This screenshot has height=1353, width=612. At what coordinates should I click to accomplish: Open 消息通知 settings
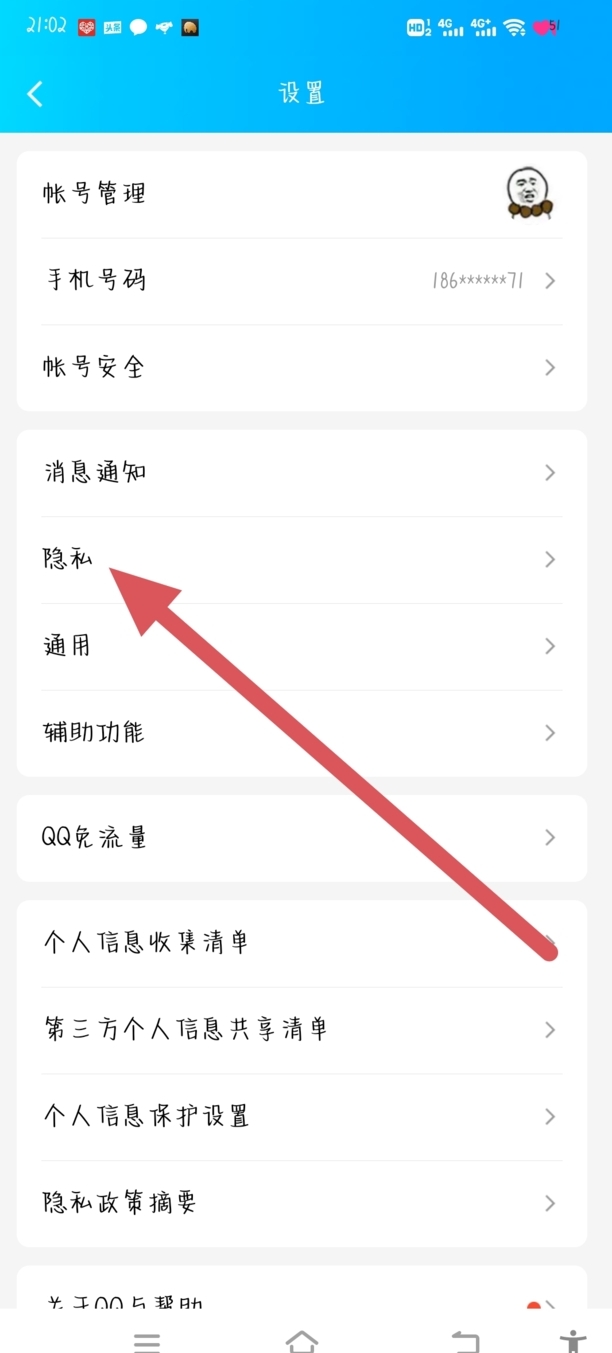click(x=300, y=472)
